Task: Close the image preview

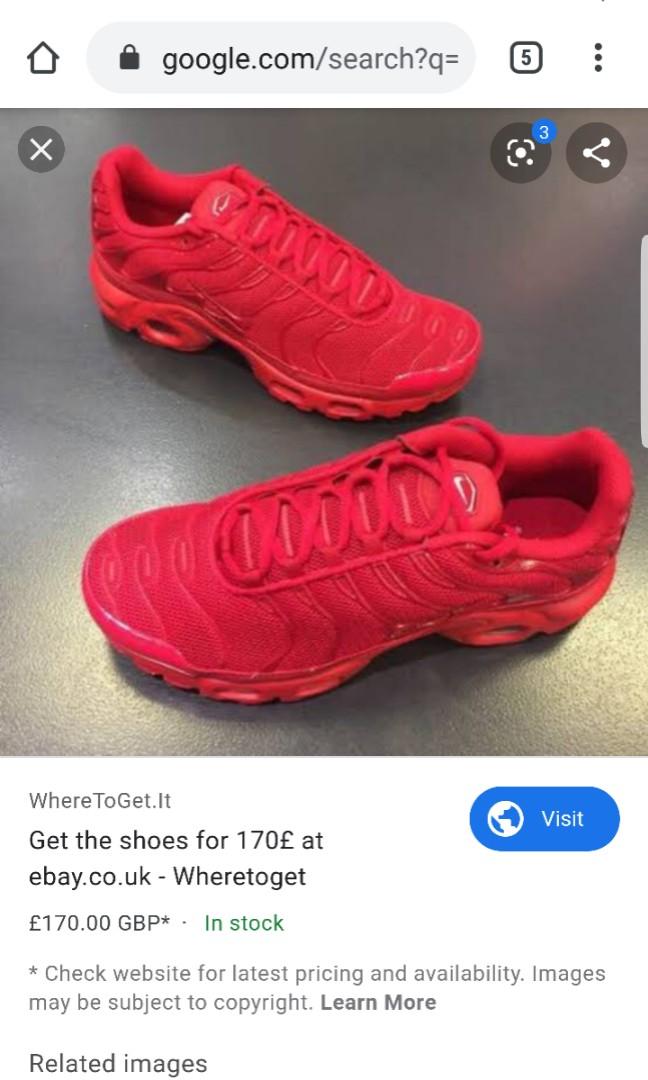Action: [x=41, y=151]
